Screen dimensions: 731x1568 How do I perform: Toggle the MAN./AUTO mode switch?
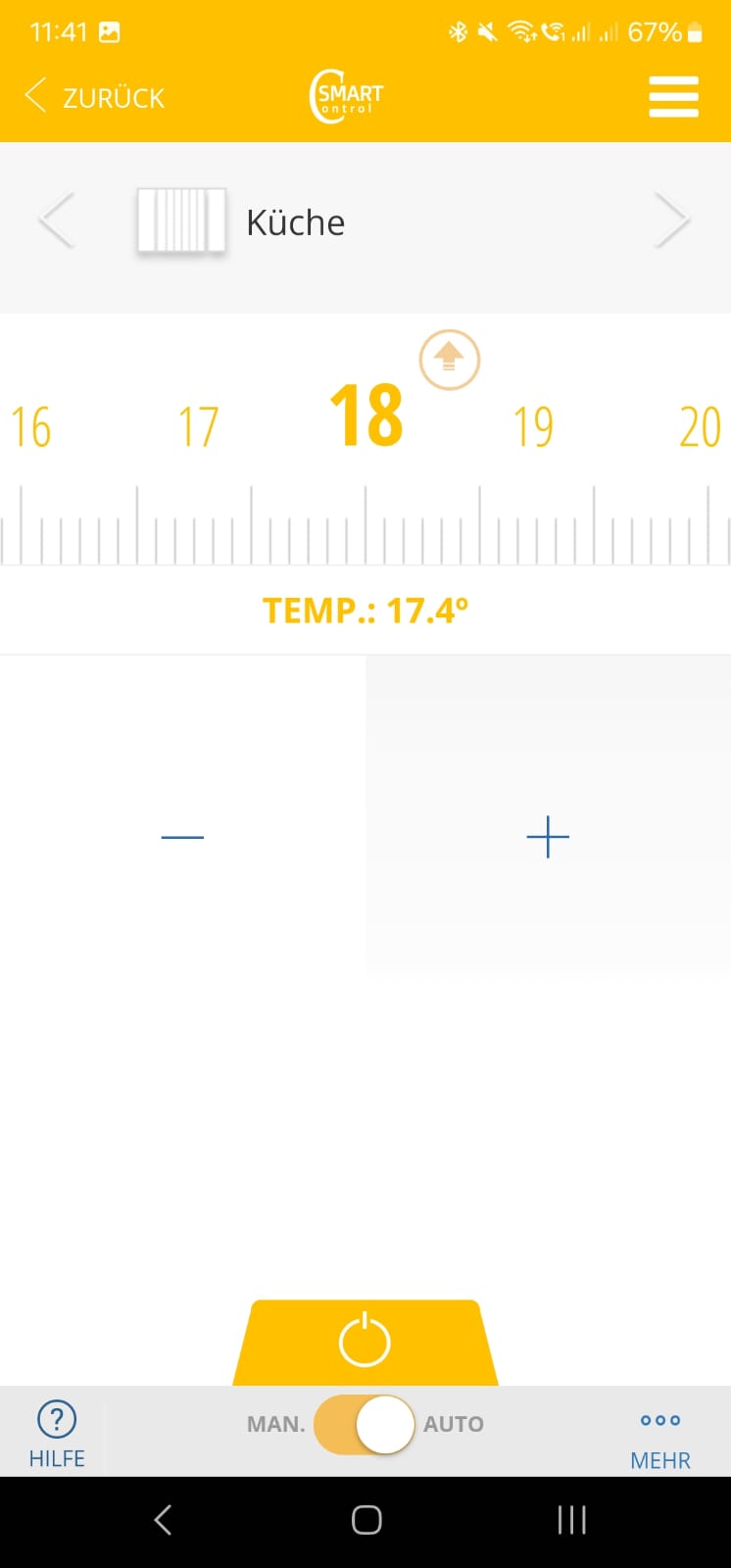click(x=365, y=1424)
